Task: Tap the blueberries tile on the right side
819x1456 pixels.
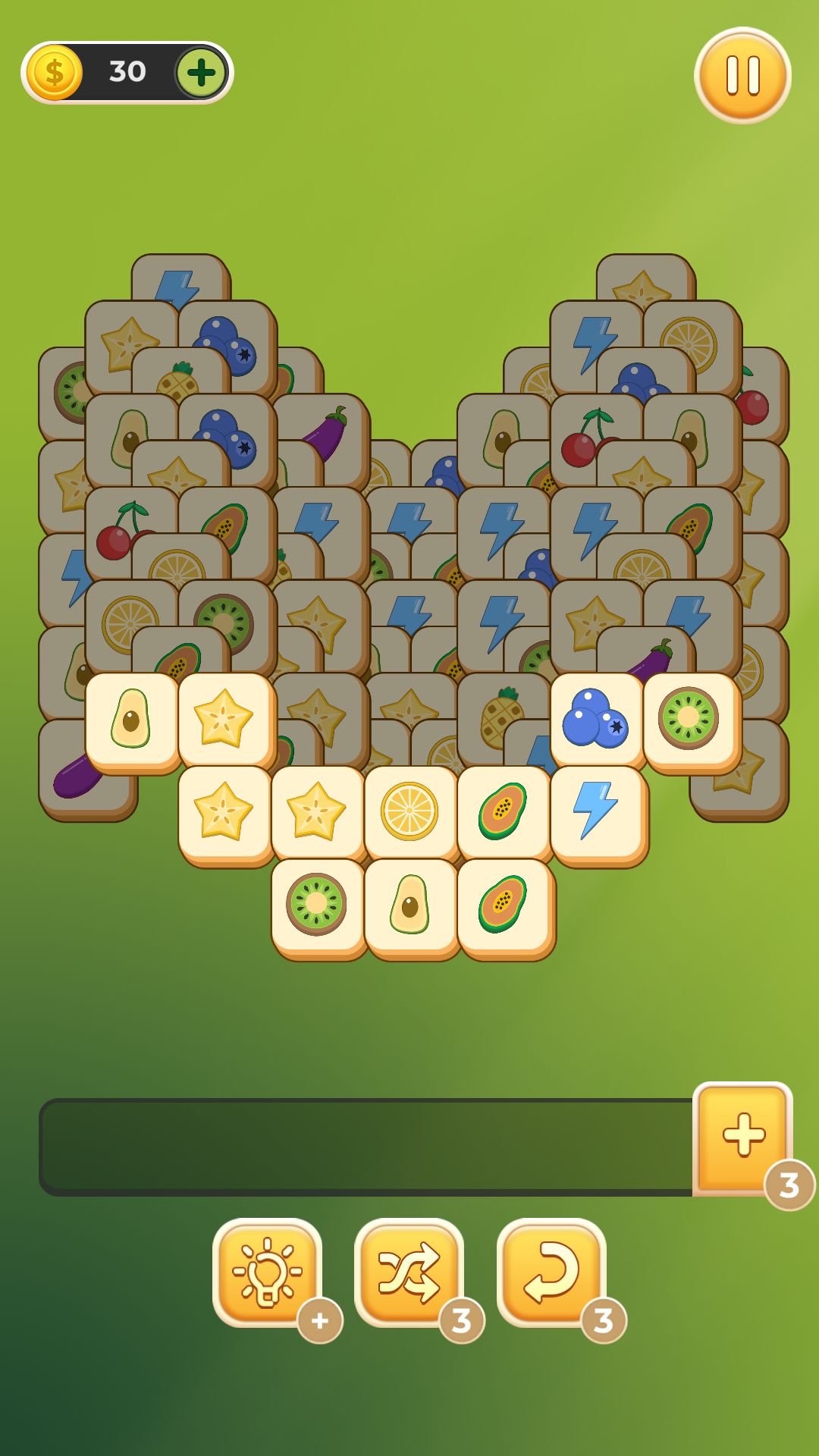Action: (x=596, y=717)
